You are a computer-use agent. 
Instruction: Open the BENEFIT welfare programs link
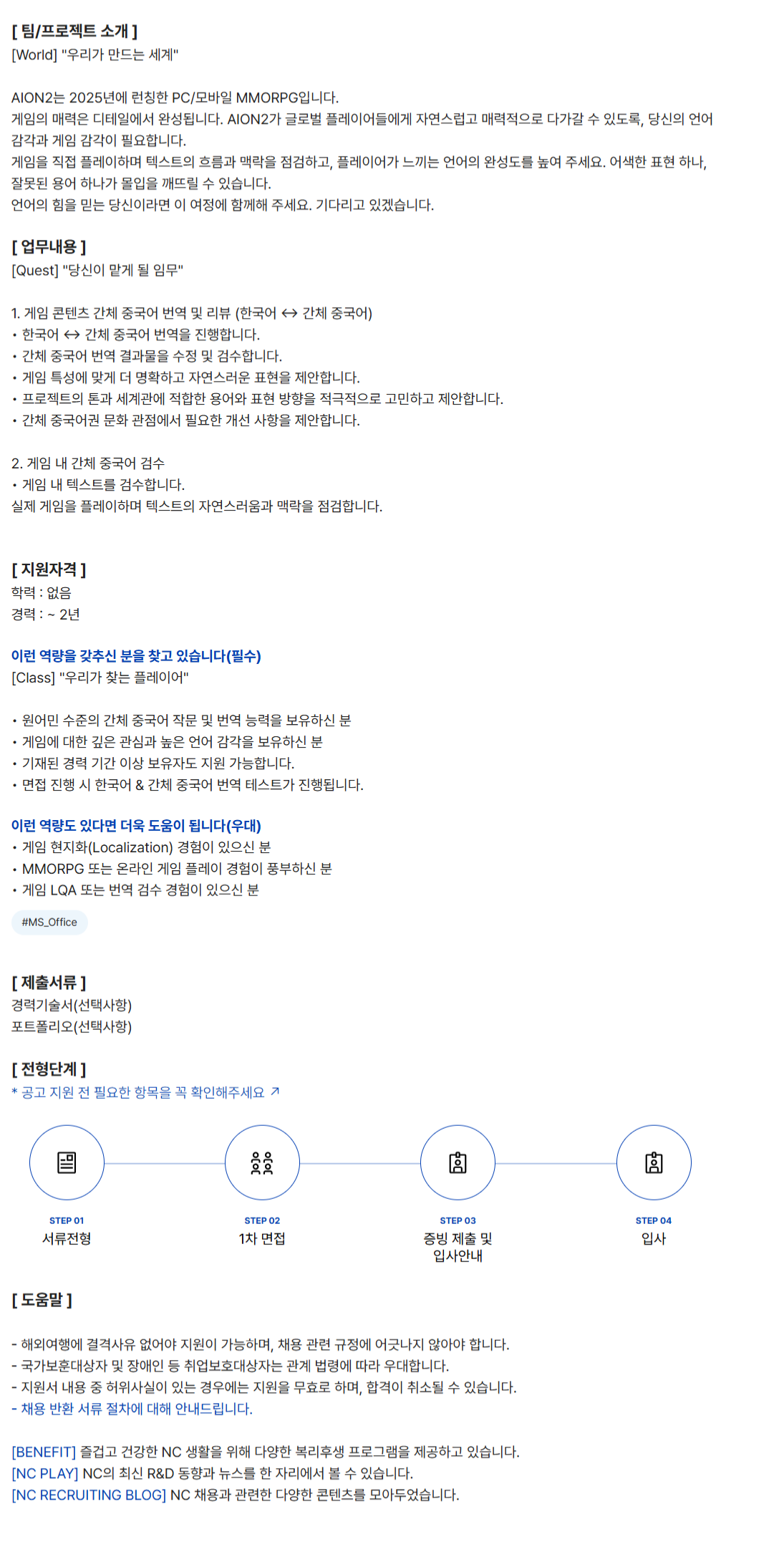[x=44, y=1452]
